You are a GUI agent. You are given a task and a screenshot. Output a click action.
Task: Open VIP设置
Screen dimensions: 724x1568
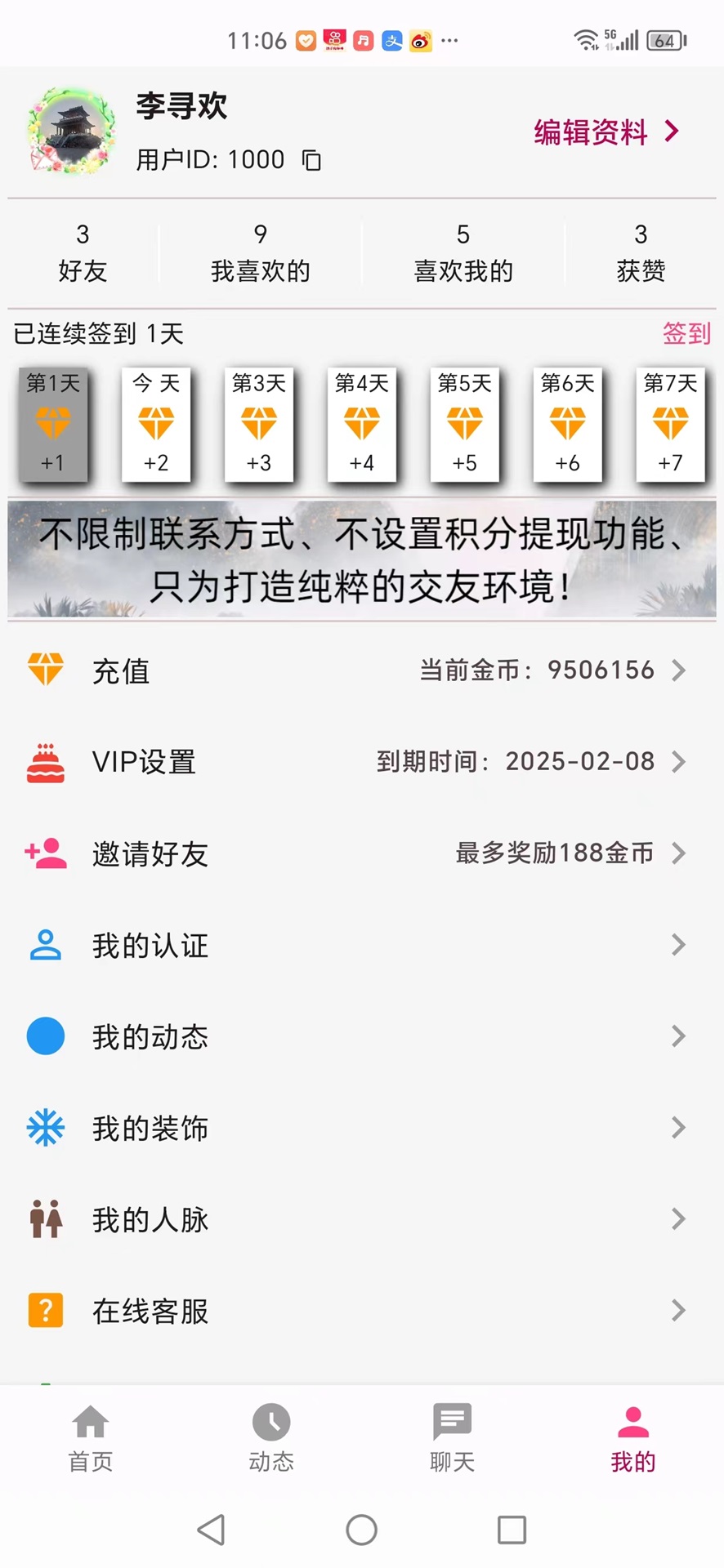pyautogui.click(x=361, y=762)
